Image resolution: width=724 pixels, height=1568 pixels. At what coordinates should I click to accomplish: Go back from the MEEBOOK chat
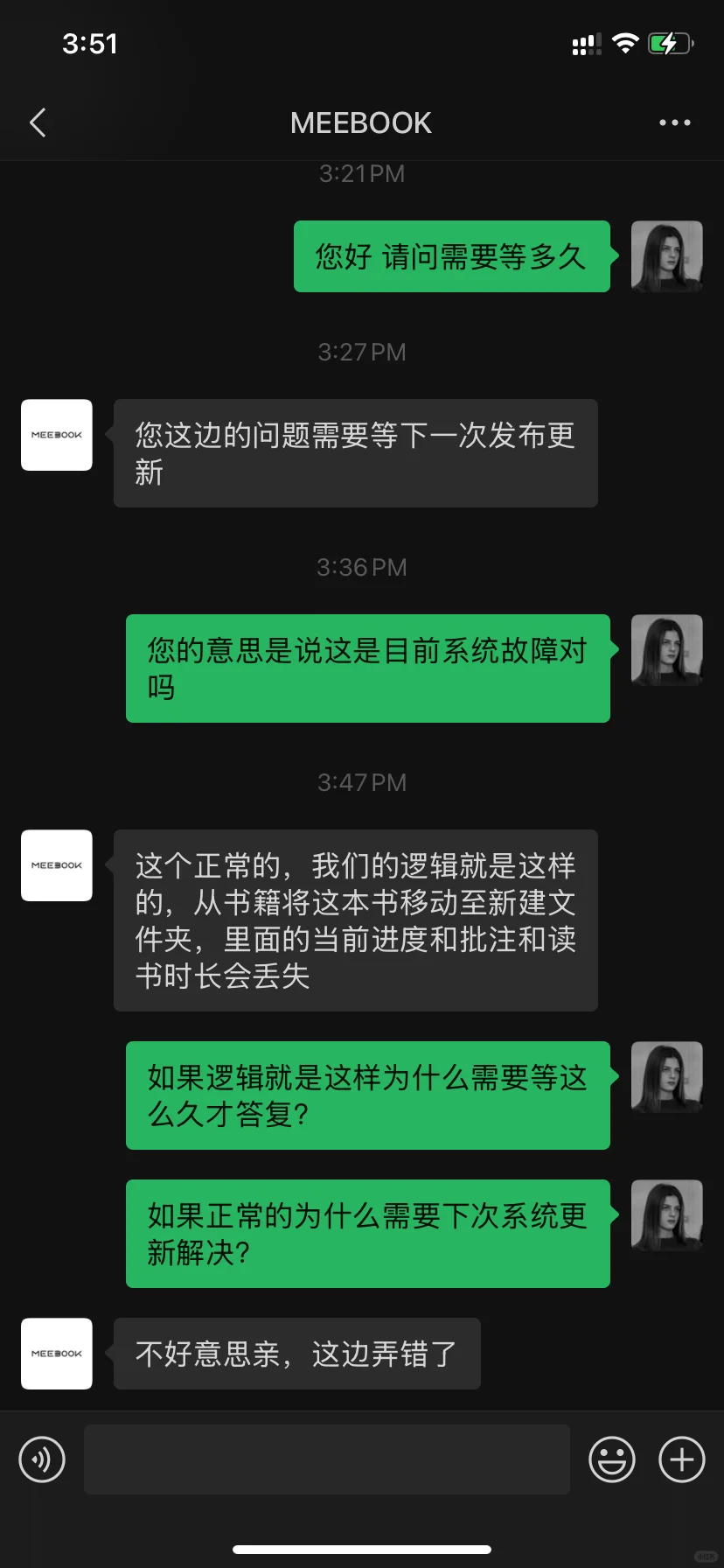38,122
